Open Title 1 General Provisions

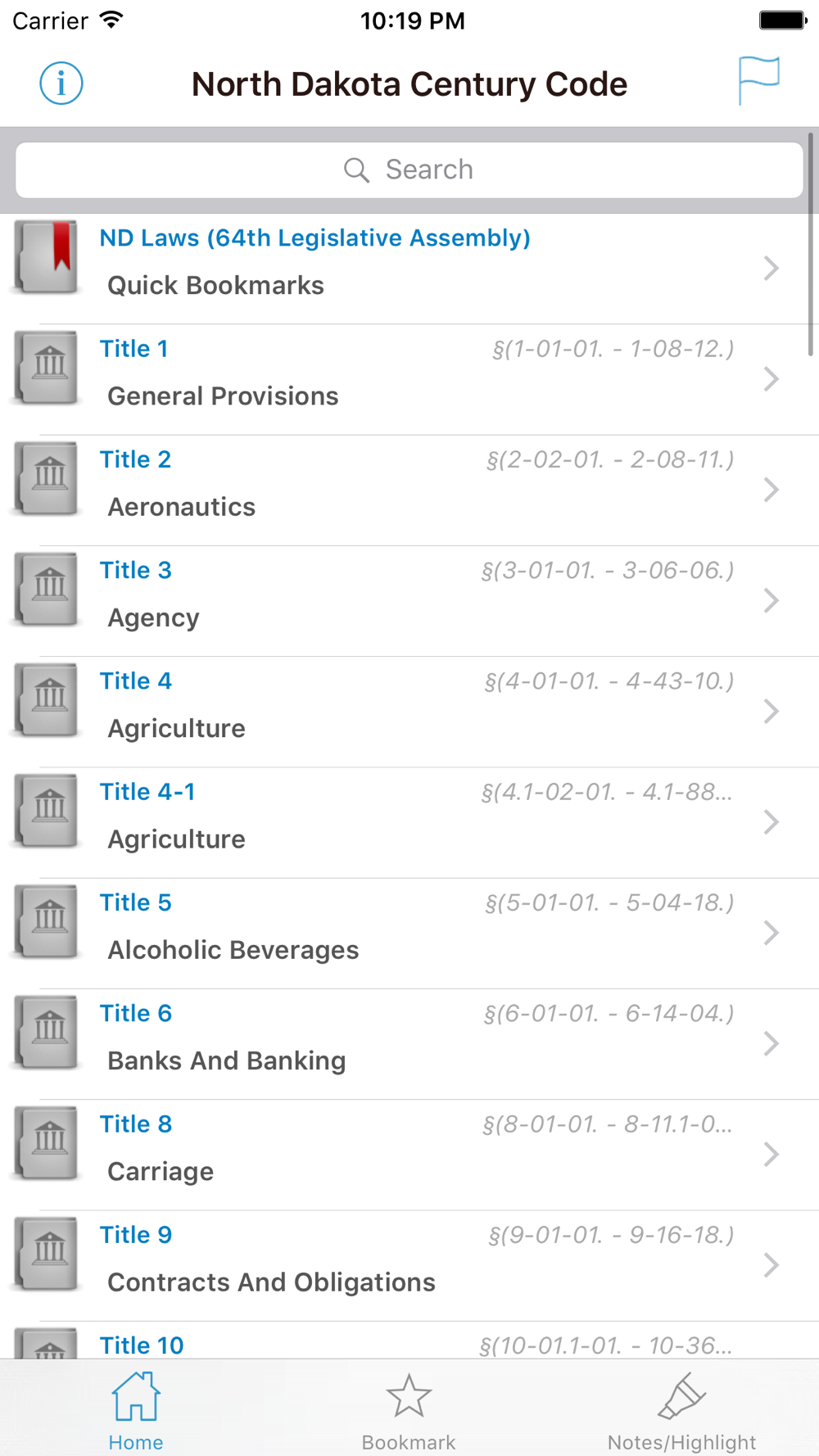[409, 379]
